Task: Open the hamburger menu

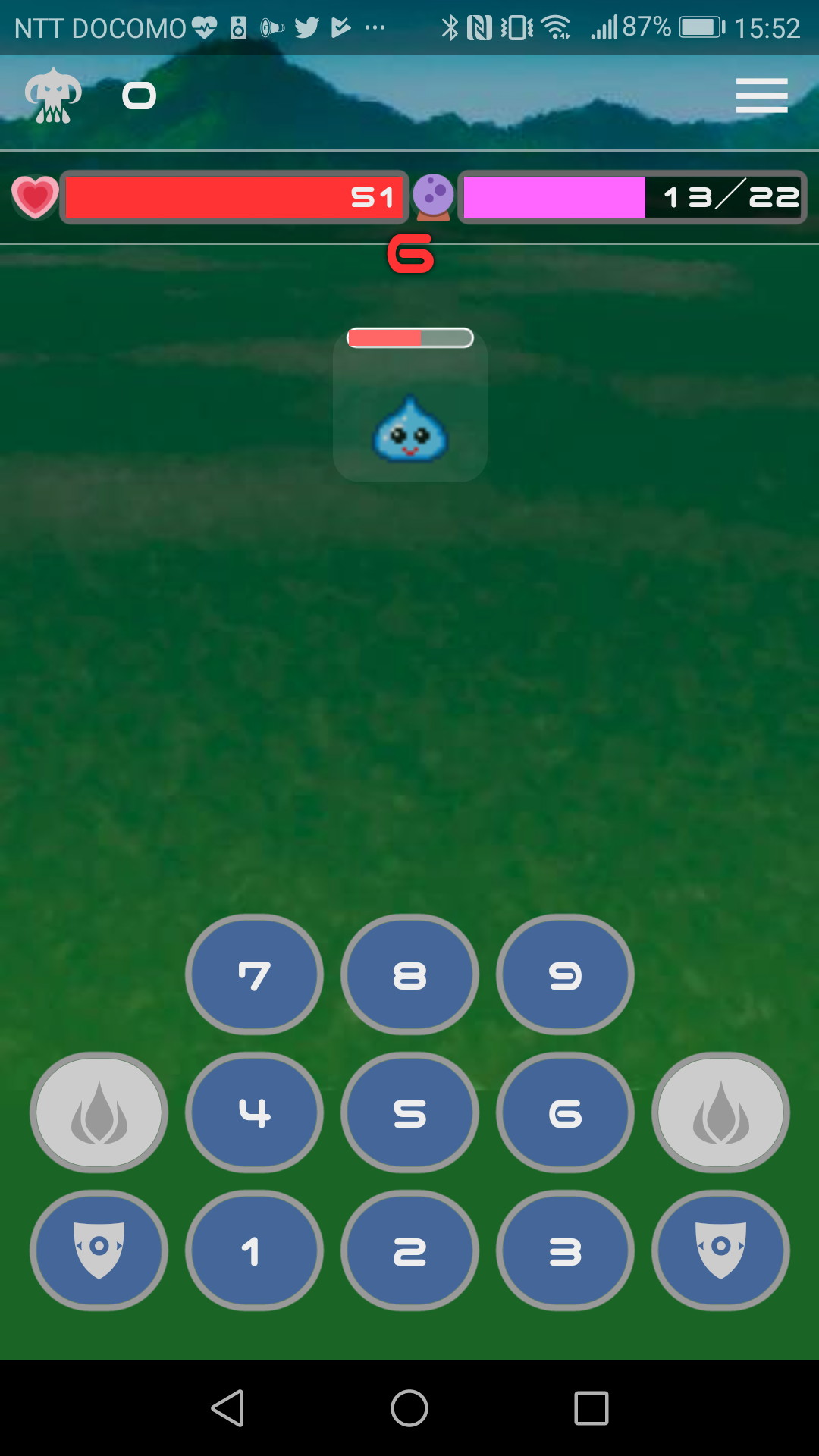Action: tap(761, 96)
